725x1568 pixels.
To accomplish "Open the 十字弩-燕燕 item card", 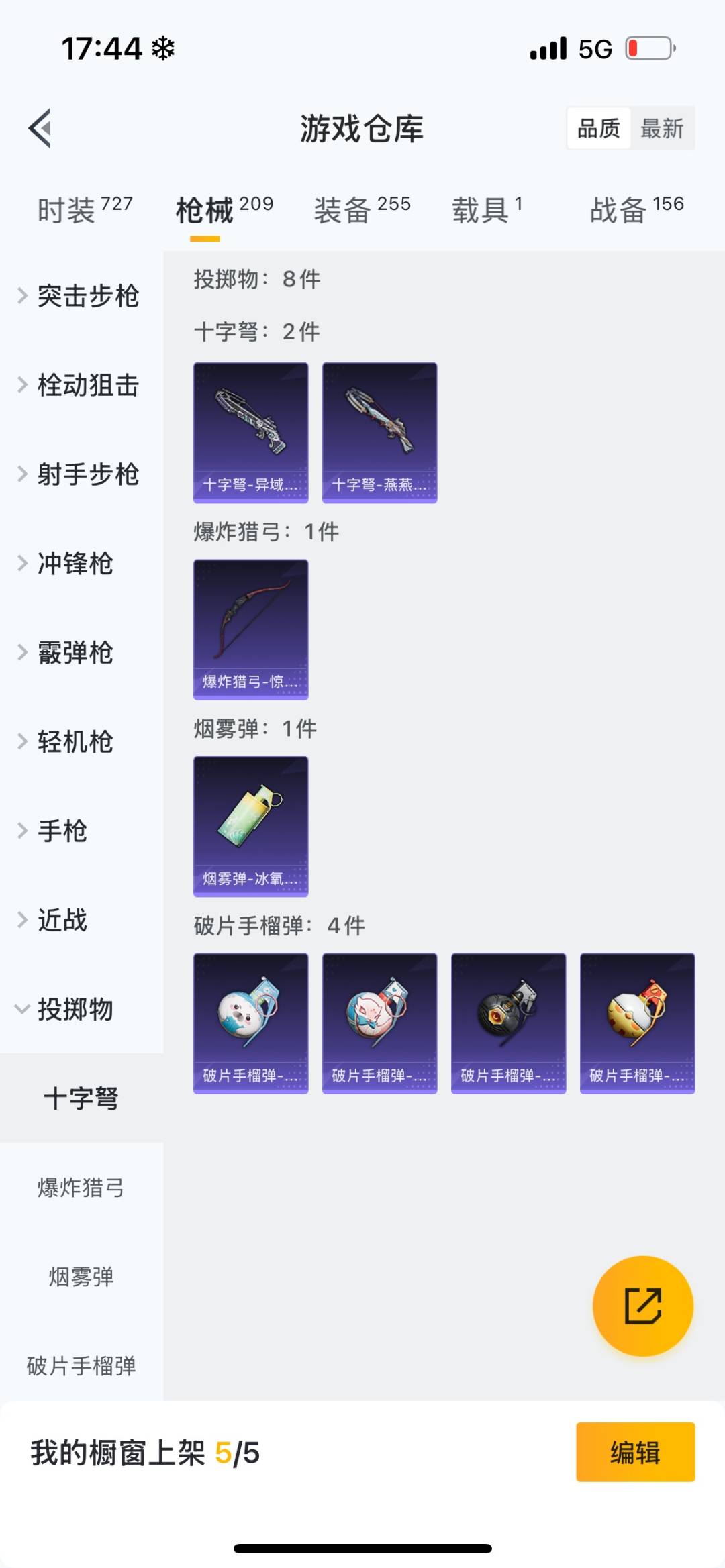I will tap(380, 433).
